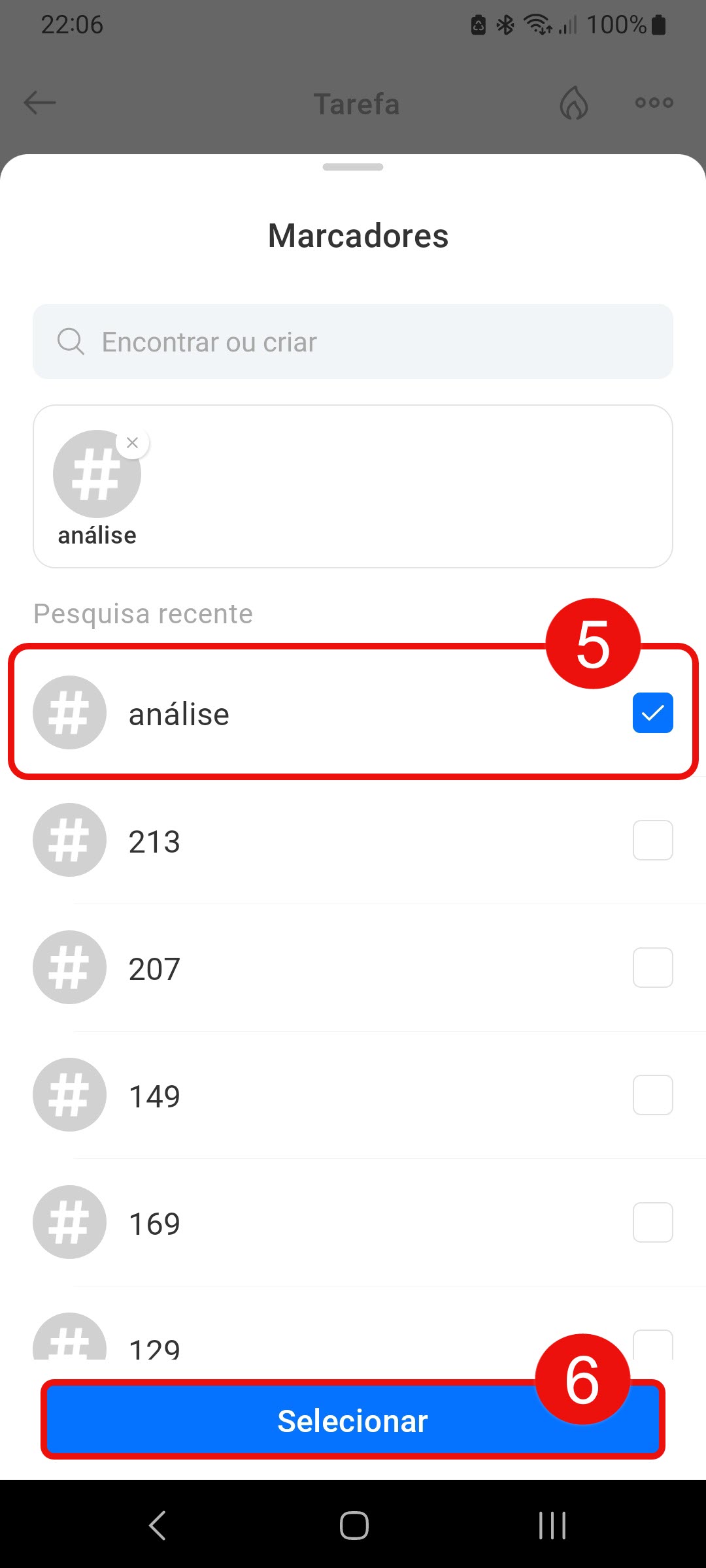
Task: Confirm with the Selecionar button
Action: point(353,1421)
